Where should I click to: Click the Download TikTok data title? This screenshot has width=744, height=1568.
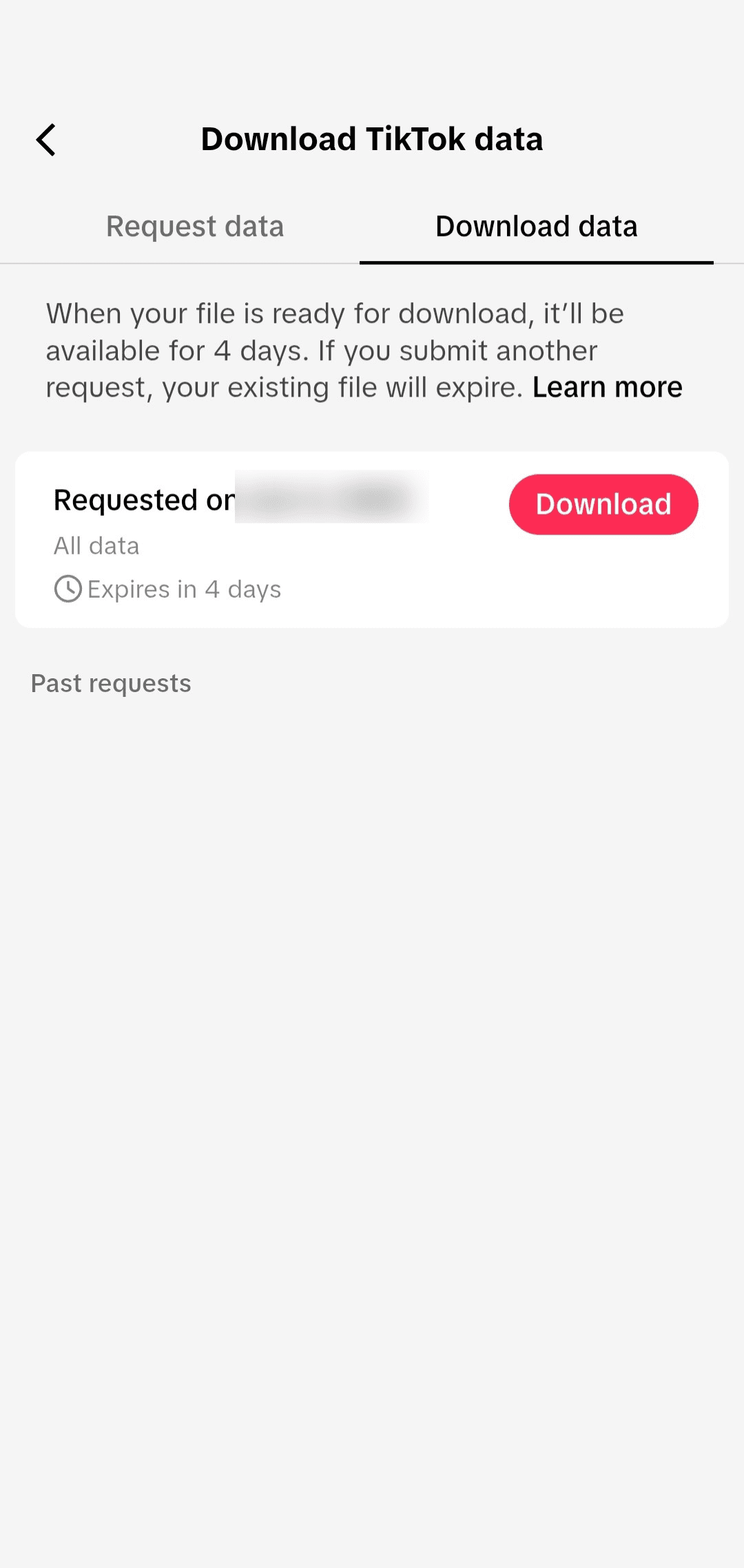pyautogui.click(x=372, y=138)
